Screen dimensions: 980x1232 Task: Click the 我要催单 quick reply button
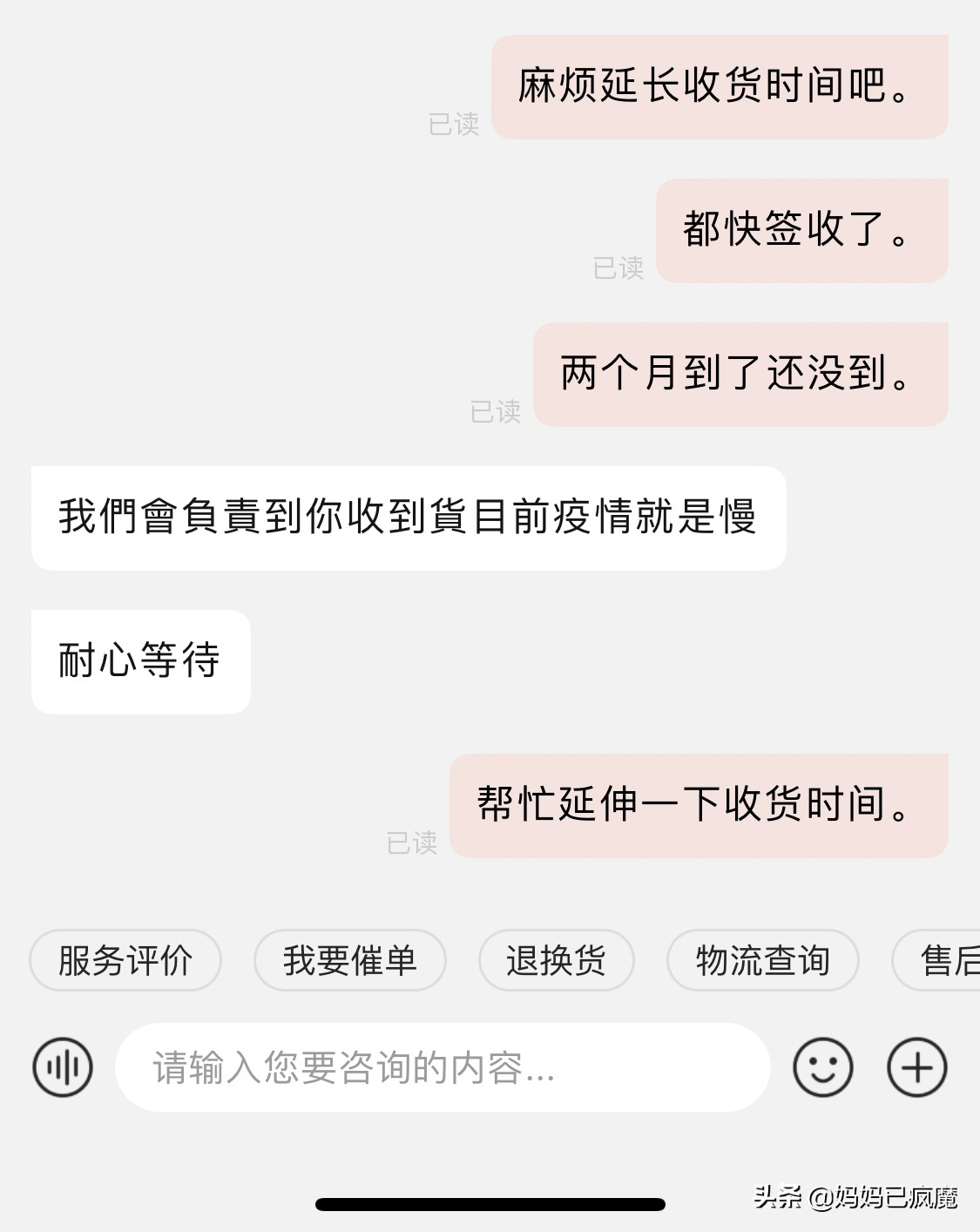pos(349,960)
